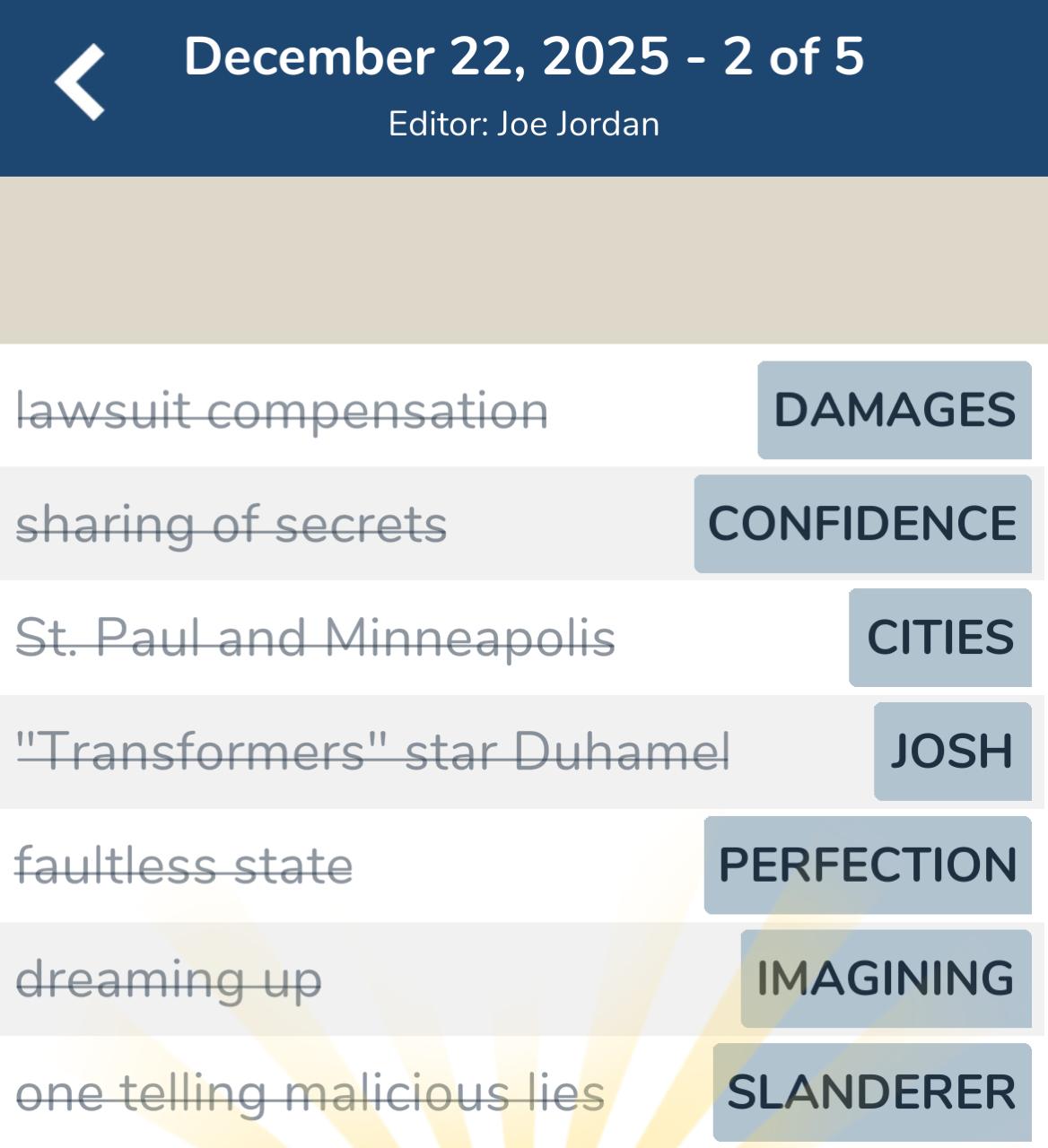Click the 'lawsuit compensation' clue text
This screenshot has width=1048, height=1148.
tap(284, 412)
